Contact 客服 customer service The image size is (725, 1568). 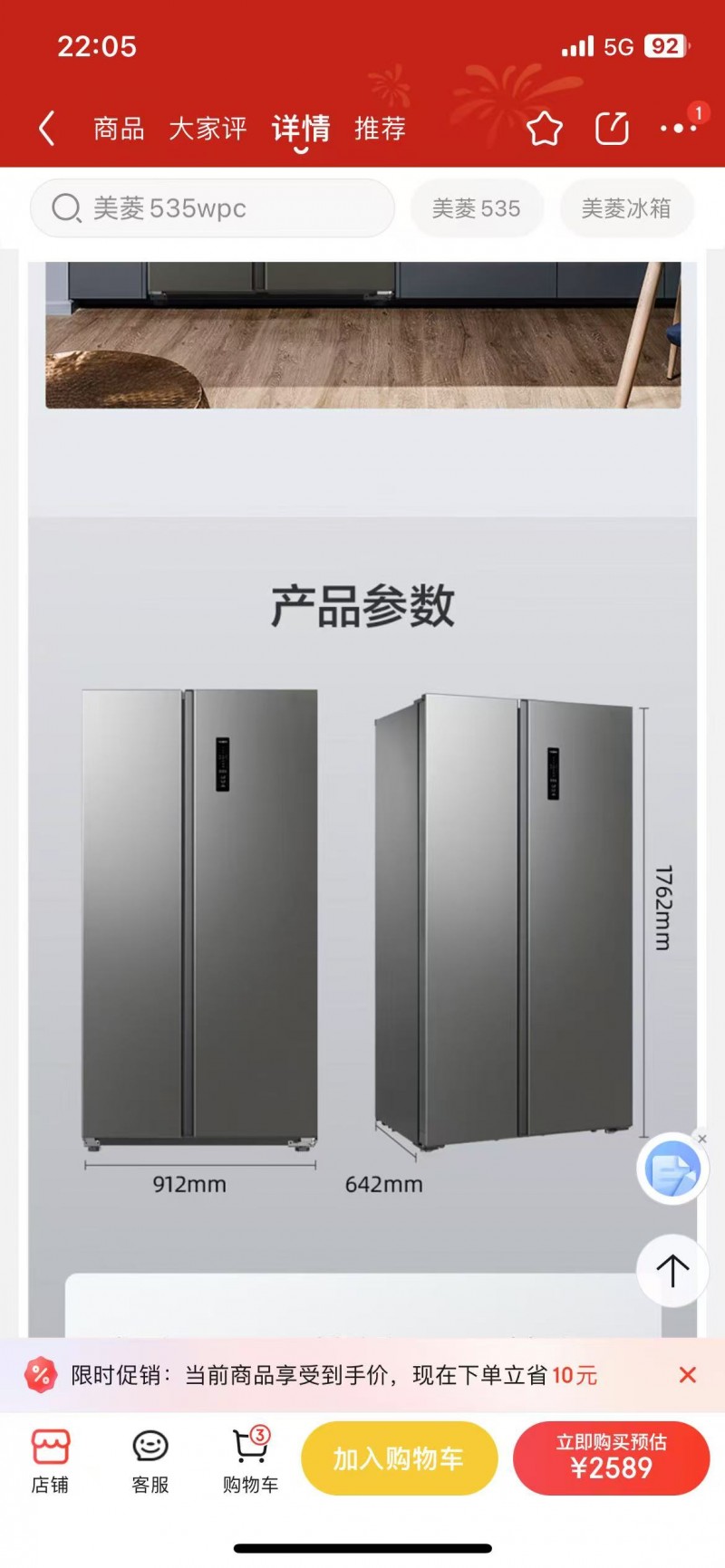click(x=150, y=1460)
